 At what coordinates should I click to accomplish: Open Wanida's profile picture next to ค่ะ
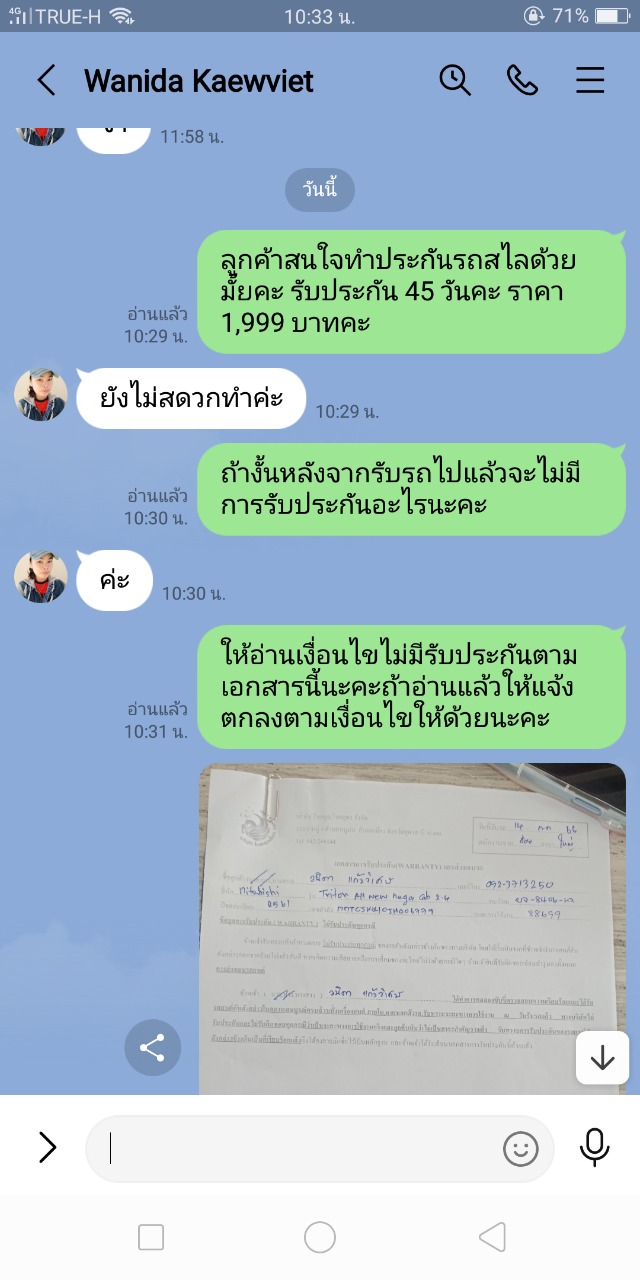pyautogui.click(x=41, y=577)
